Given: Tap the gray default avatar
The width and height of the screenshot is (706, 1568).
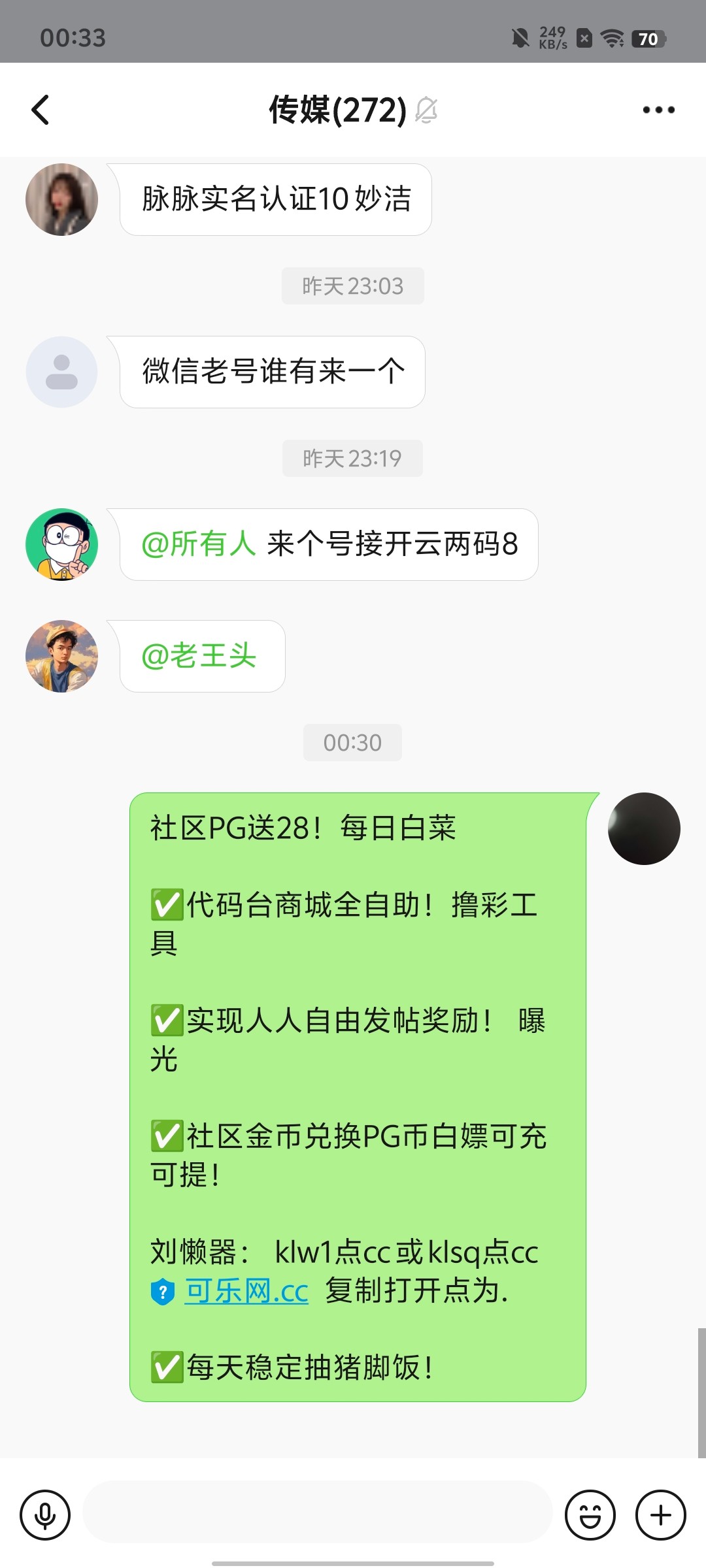Looking at the screenshot, I should (61, 371).
